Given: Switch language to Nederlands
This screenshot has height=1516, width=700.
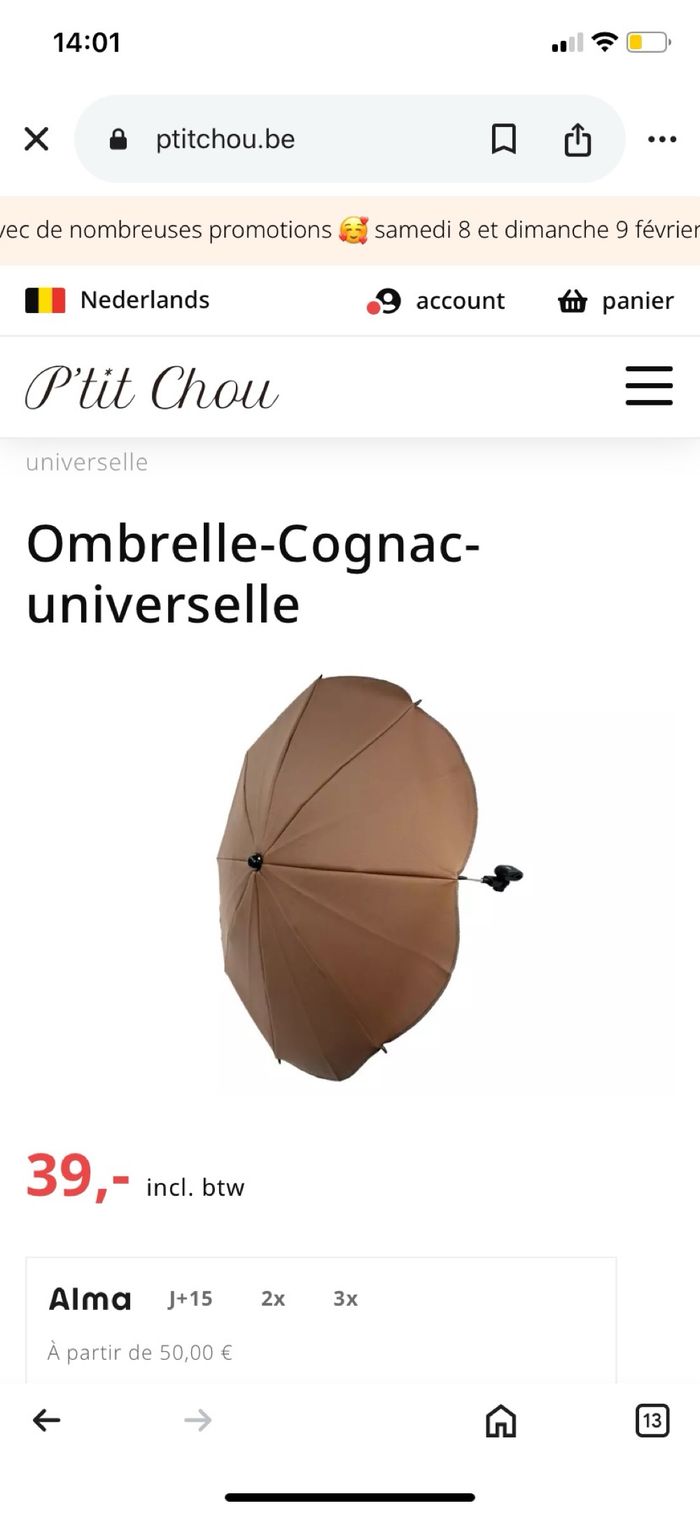Looking at the screenshot, I should coord(118,300).
